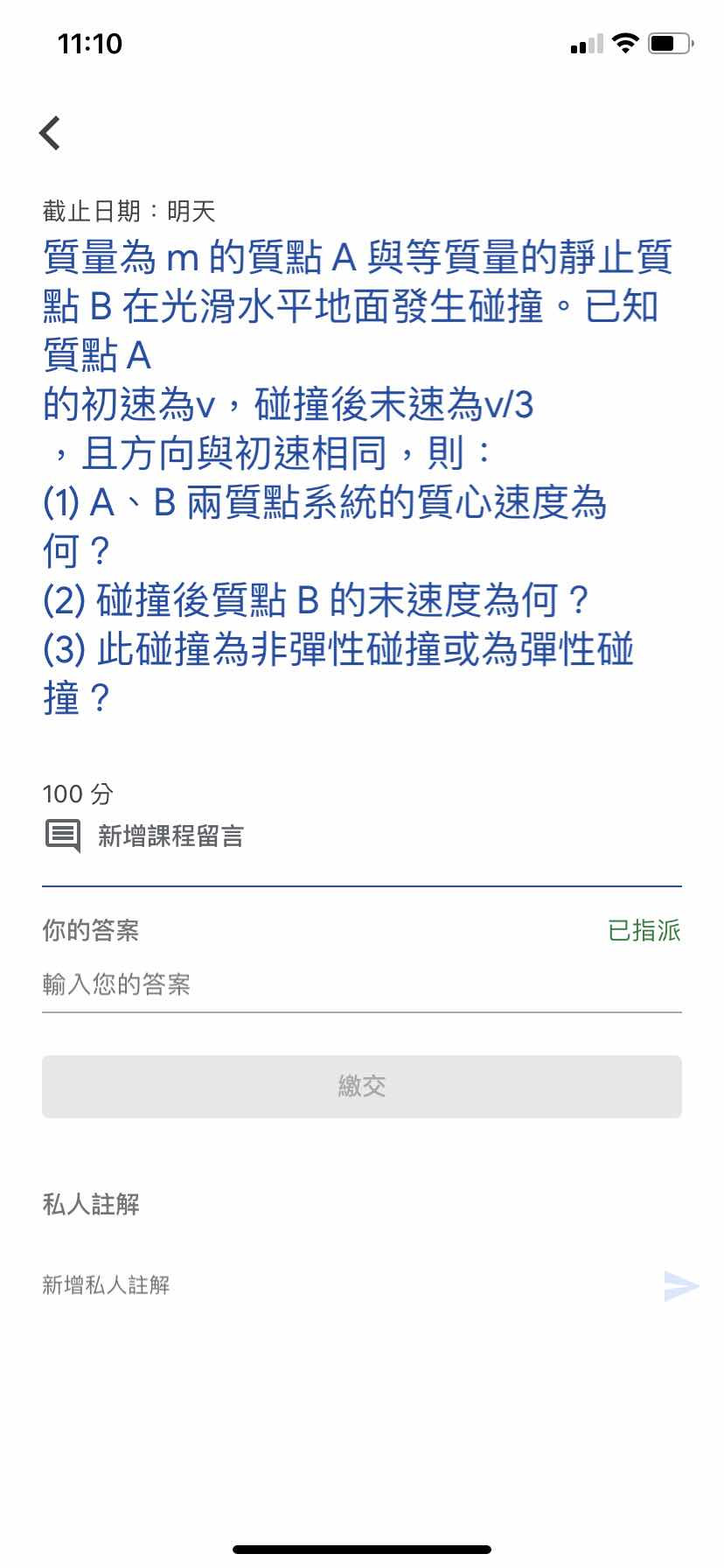Go back with the top-left arrow
This screenshot has height=1568, width=724.
point(51,133)
